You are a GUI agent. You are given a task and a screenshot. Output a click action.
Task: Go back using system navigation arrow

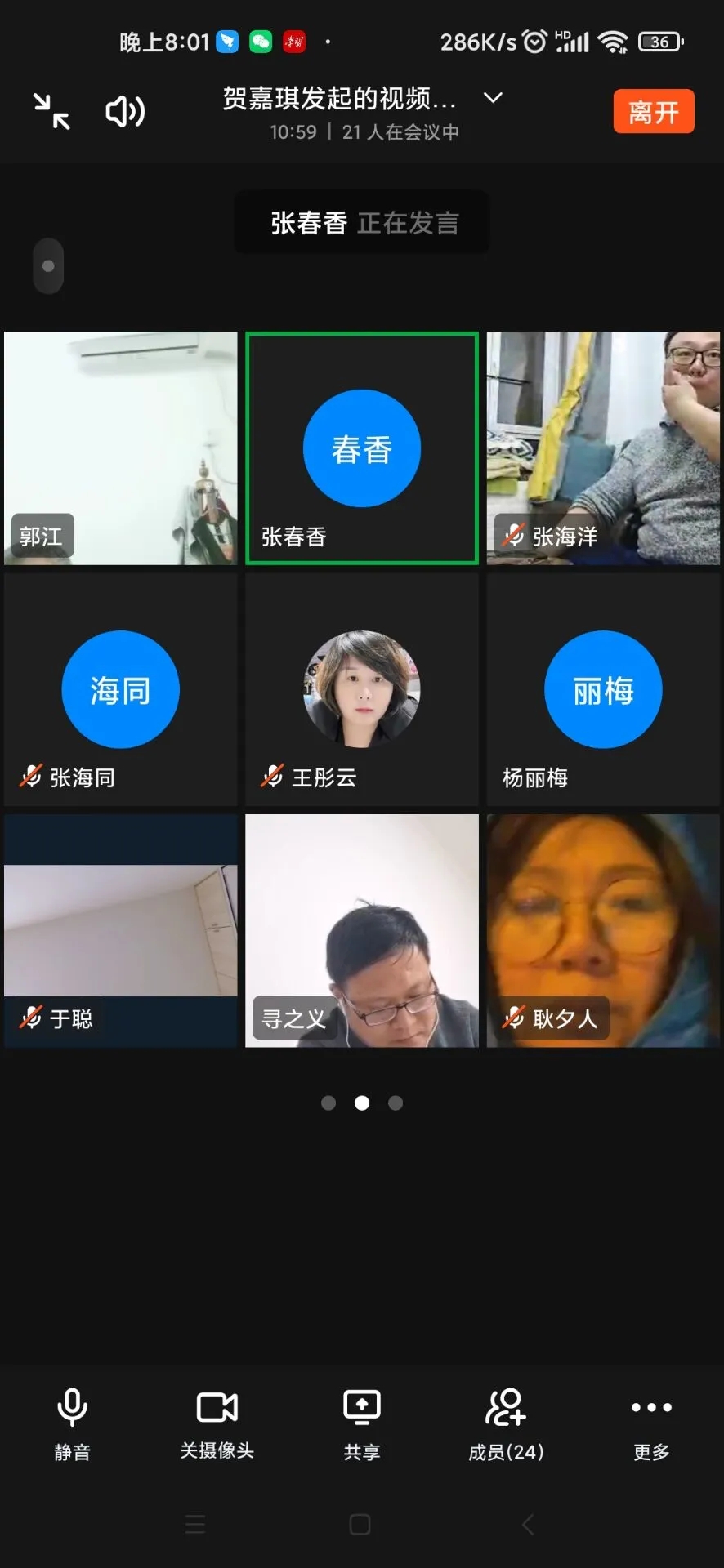click(528, 1524)
